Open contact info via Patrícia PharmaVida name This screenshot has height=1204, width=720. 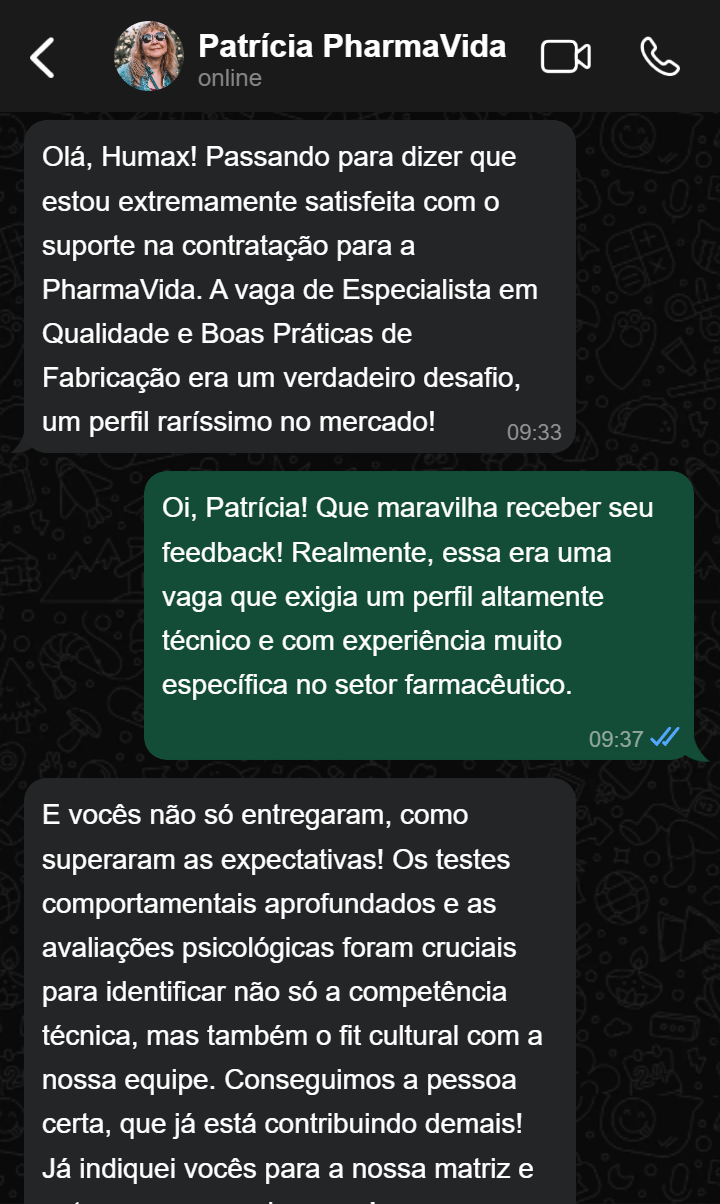(x=352, y=45)
